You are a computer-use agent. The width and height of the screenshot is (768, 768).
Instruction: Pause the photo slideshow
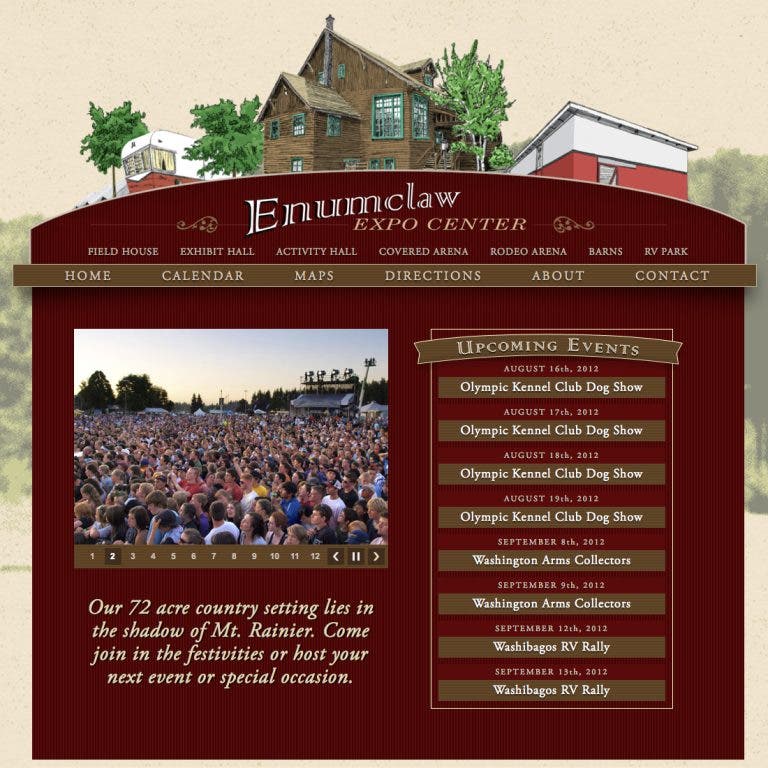356,556
